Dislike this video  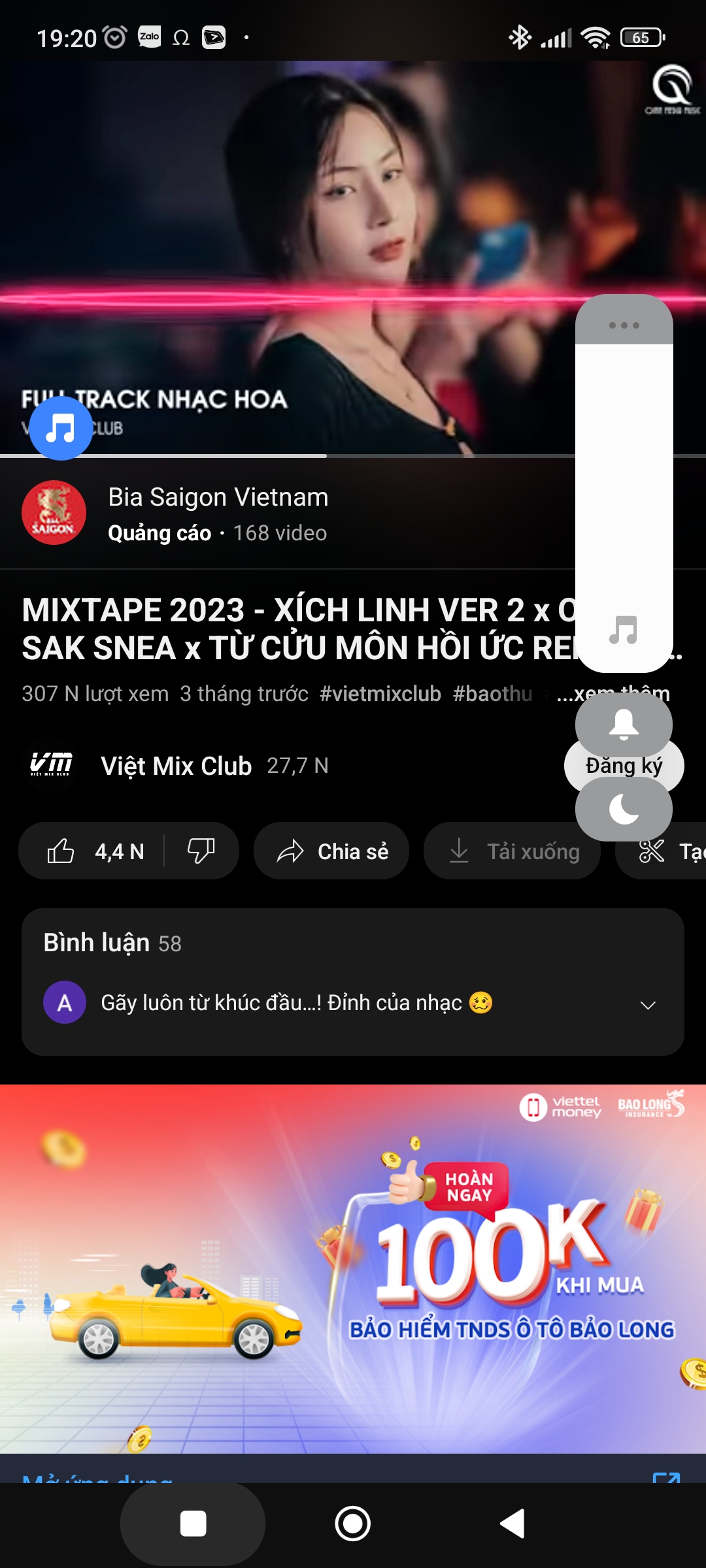pyautogui.click(x=201, y=851)
